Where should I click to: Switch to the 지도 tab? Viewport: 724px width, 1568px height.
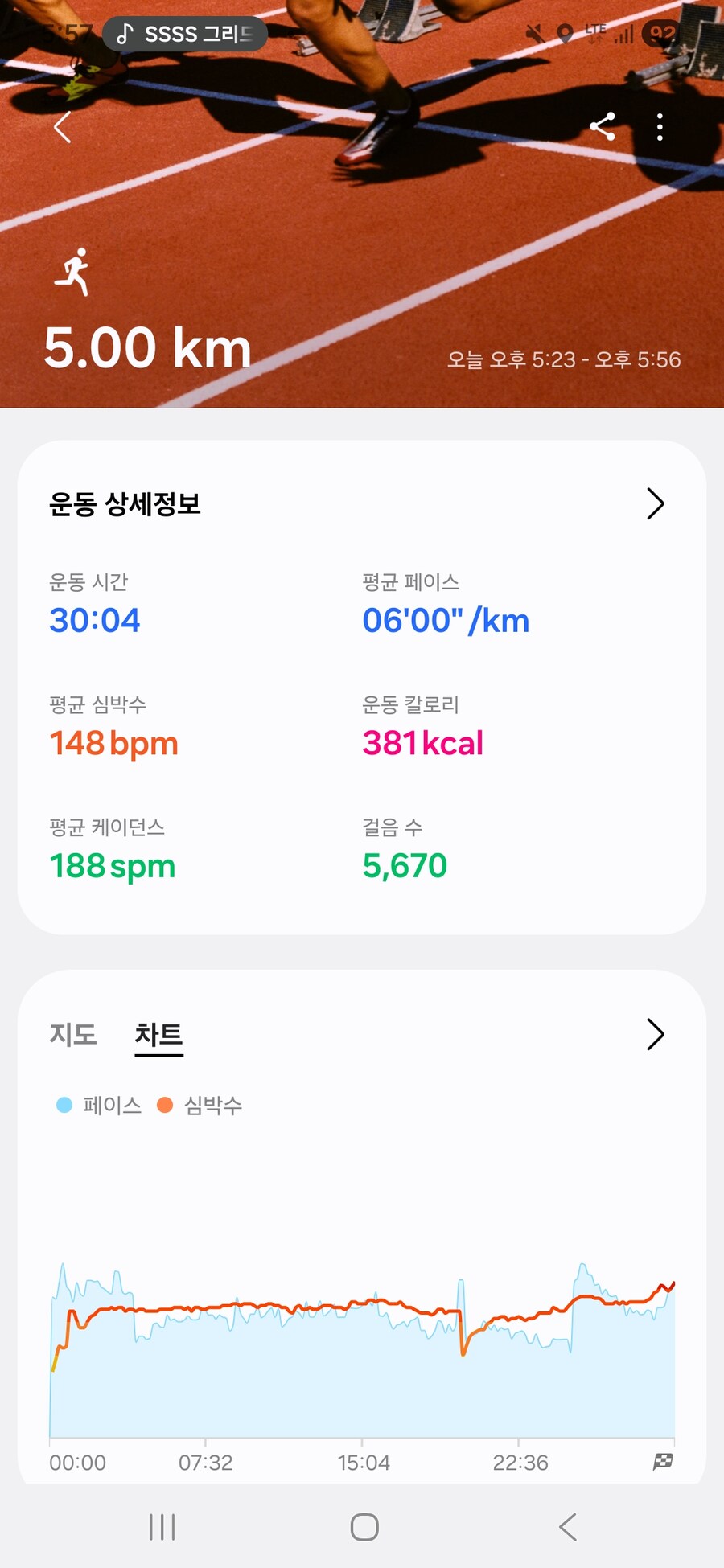click(x=73, y=1034)
